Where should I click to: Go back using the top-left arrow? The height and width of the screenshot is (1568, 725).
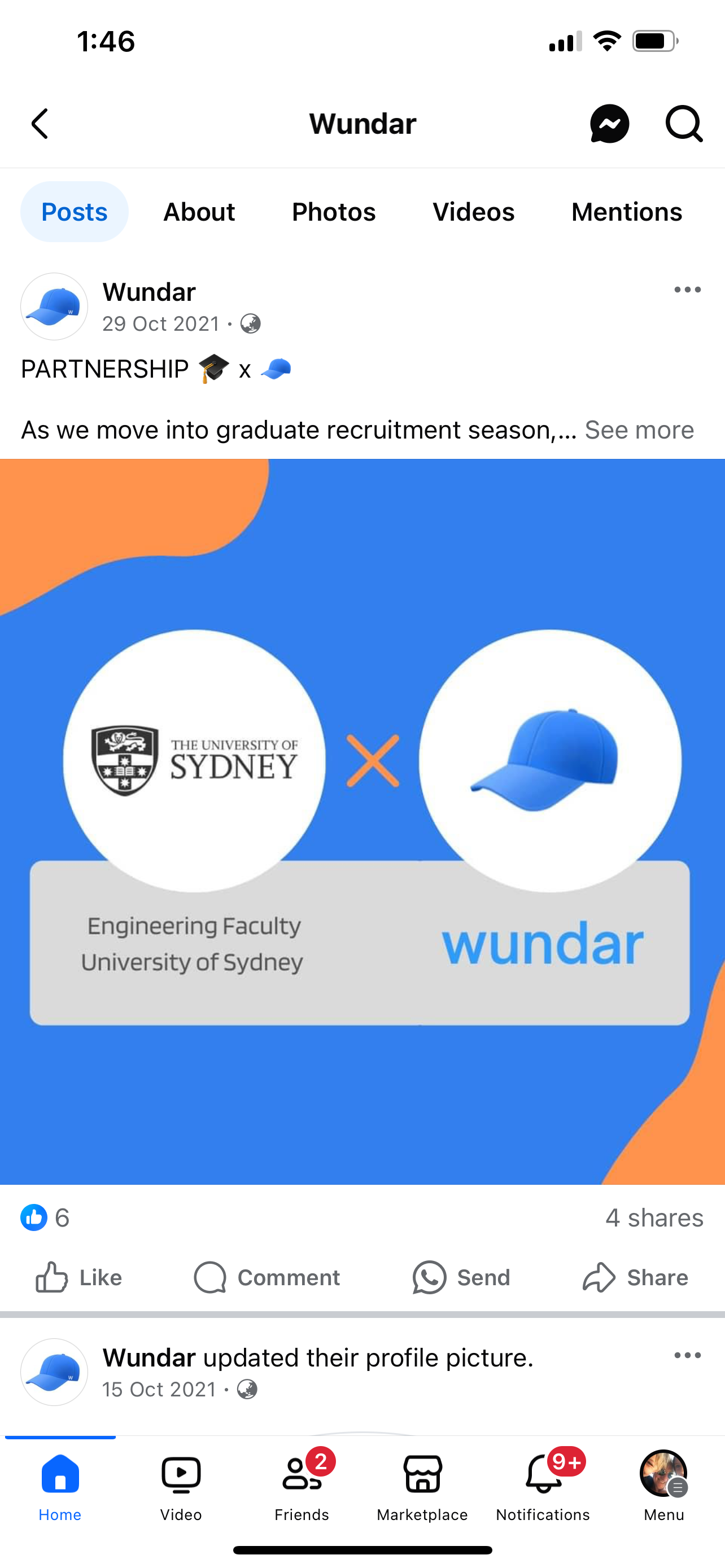point(40,124)
